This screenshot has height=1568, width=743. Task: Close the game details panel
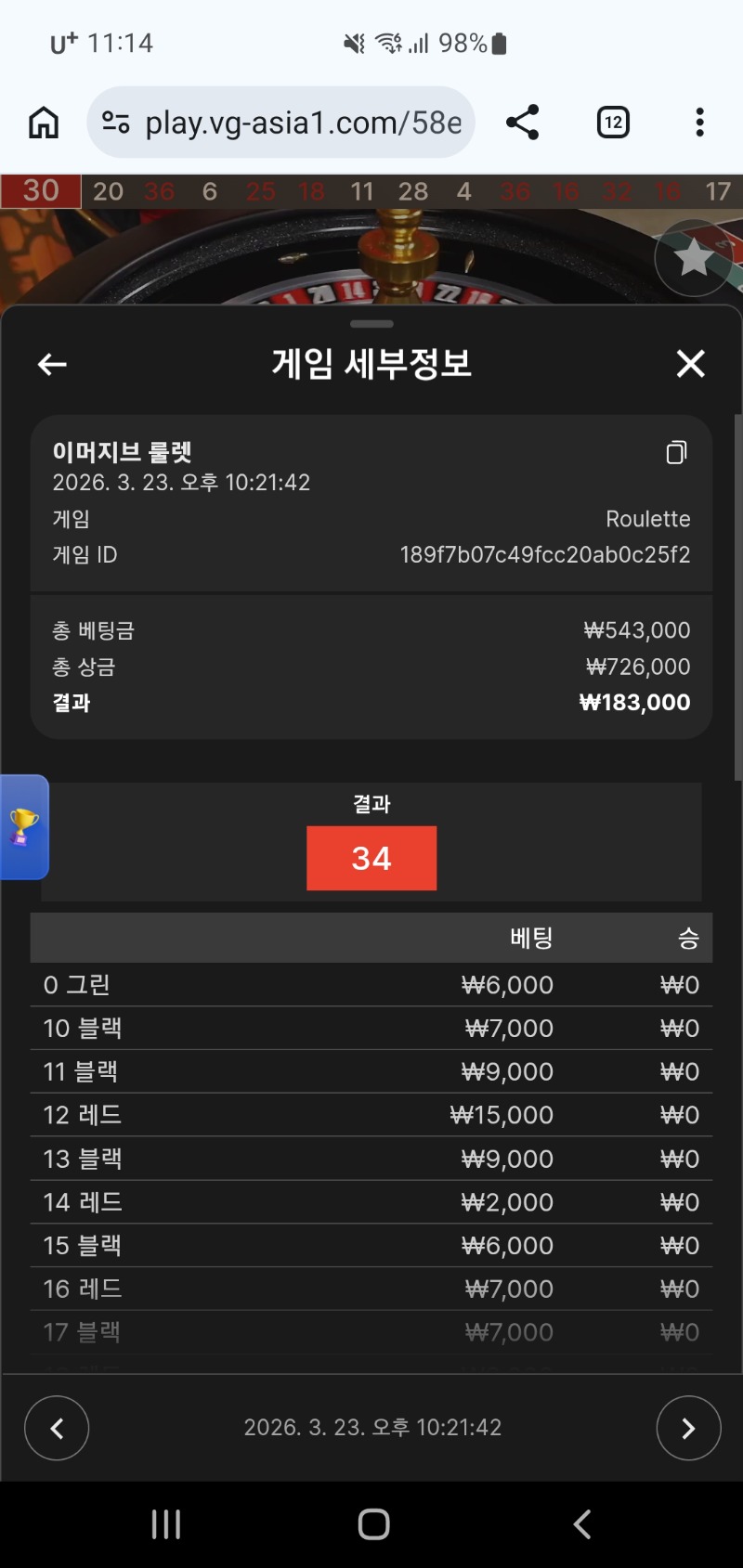pyautogui.click(x=690, y=364)
